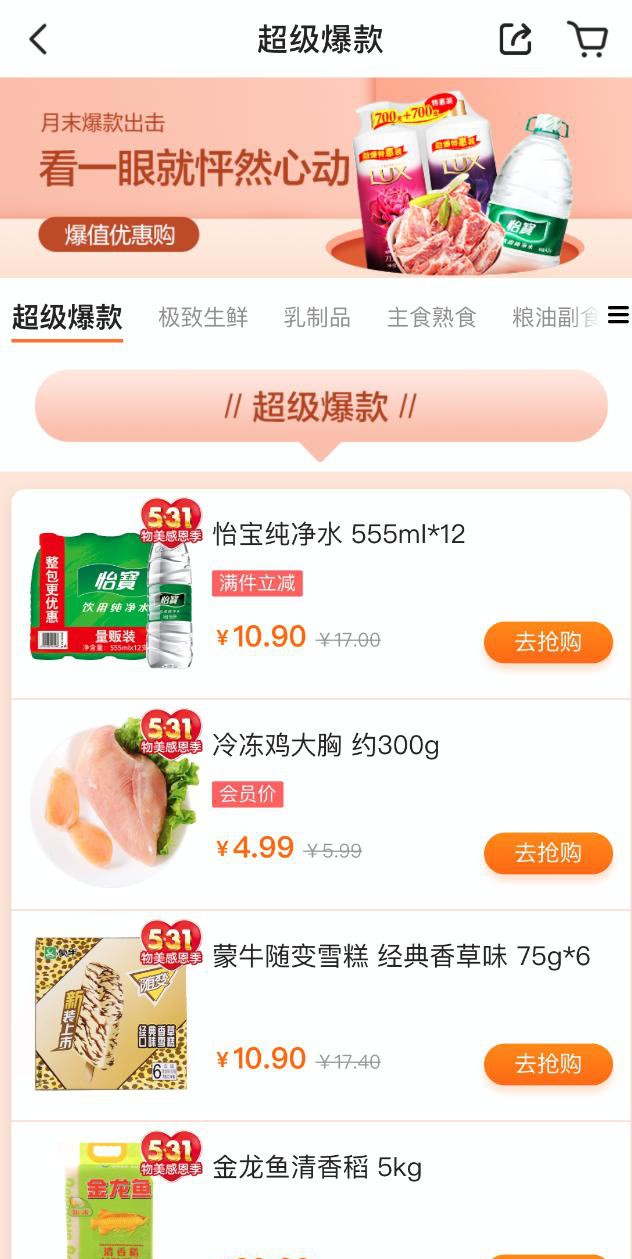Switch to the 主食熟食 tab
Screen dimensions: 632x1259
(x=431, y=318)
